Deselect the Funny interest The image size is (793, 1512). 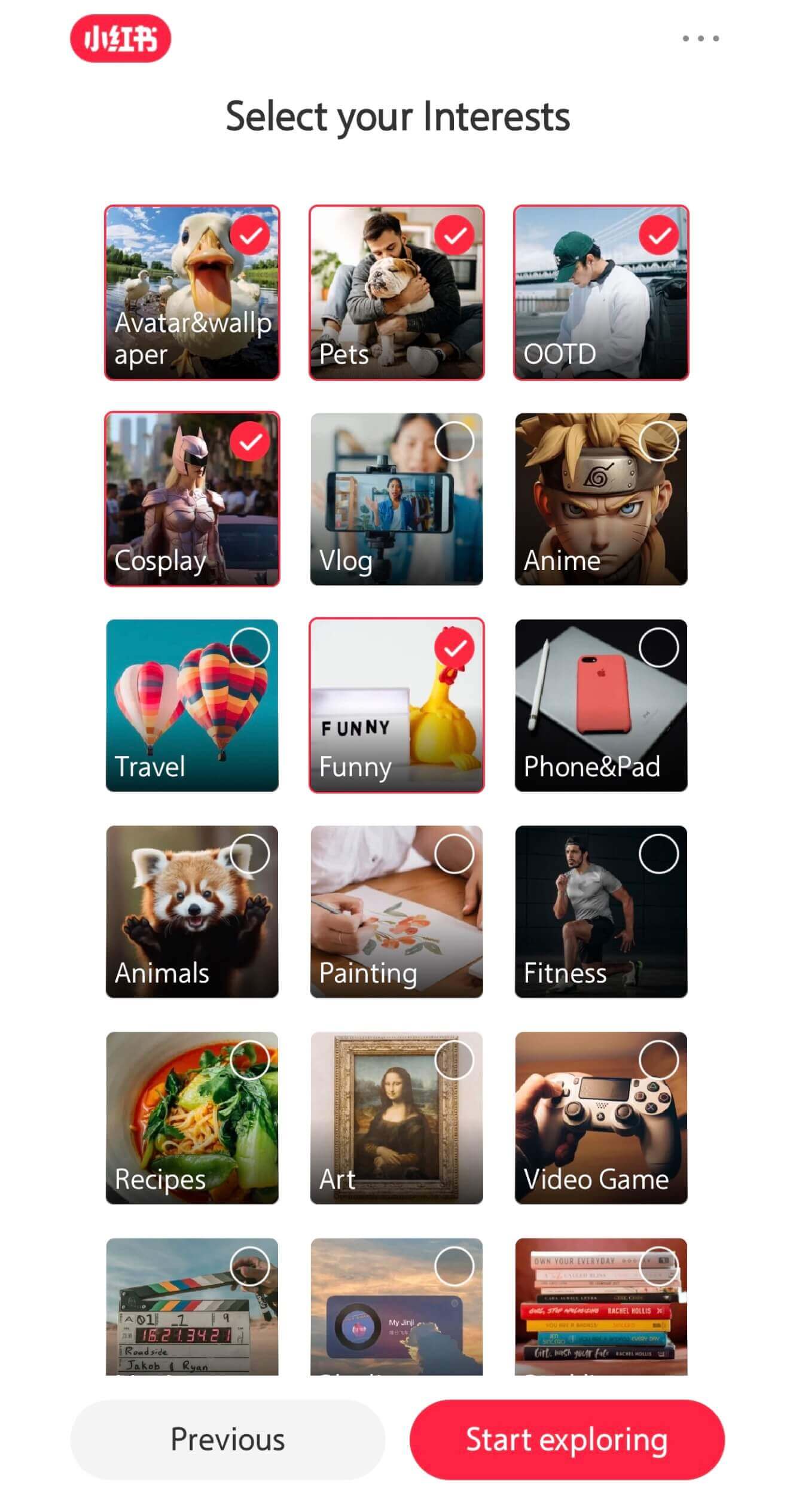pos(396,705)
